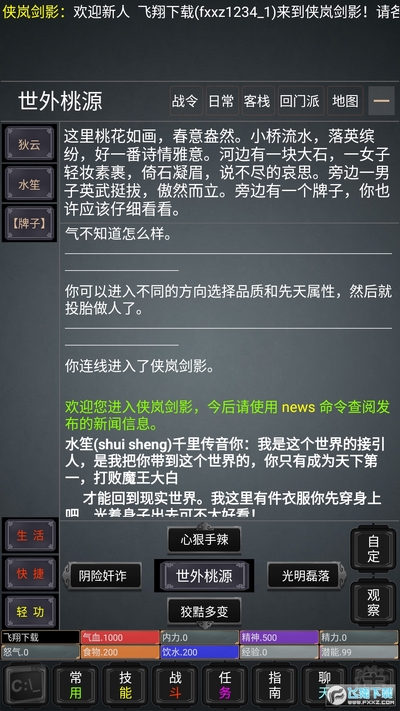Move toward 狡黠多变

(205, 612)
